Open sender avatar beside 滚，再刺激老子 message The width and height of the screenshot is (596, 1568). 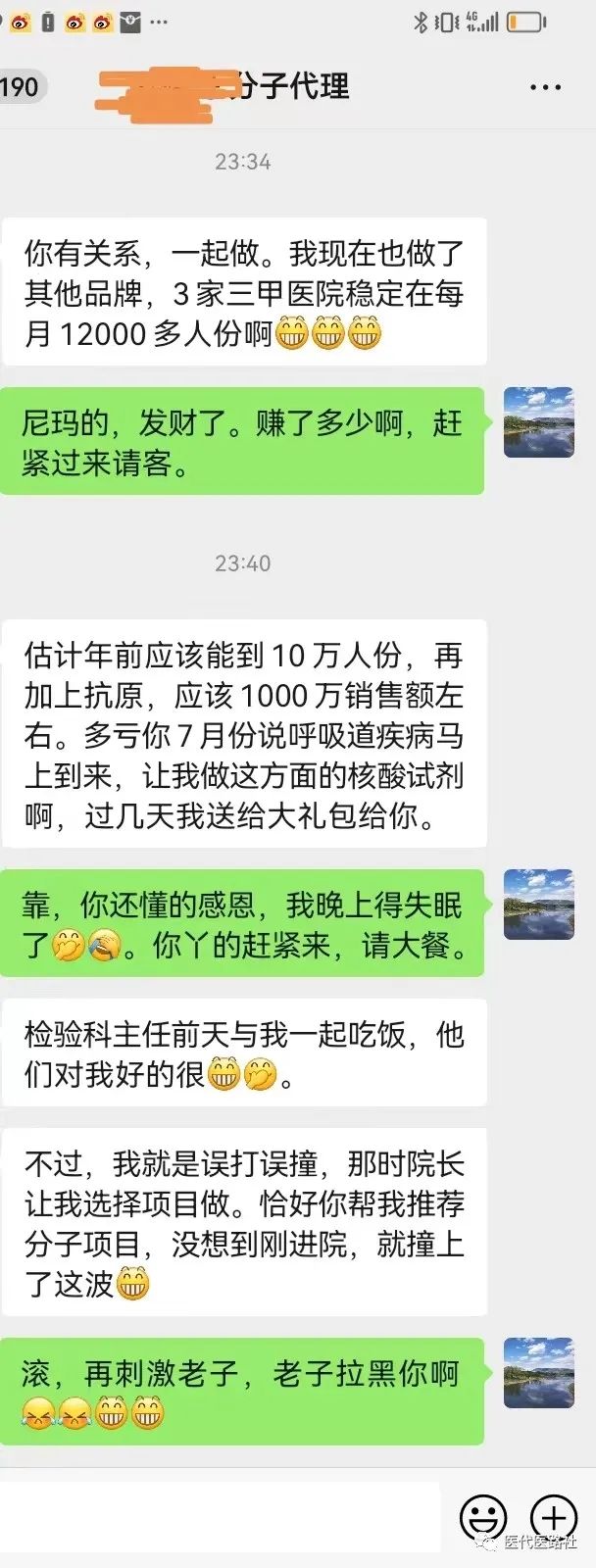(538, 1373)
